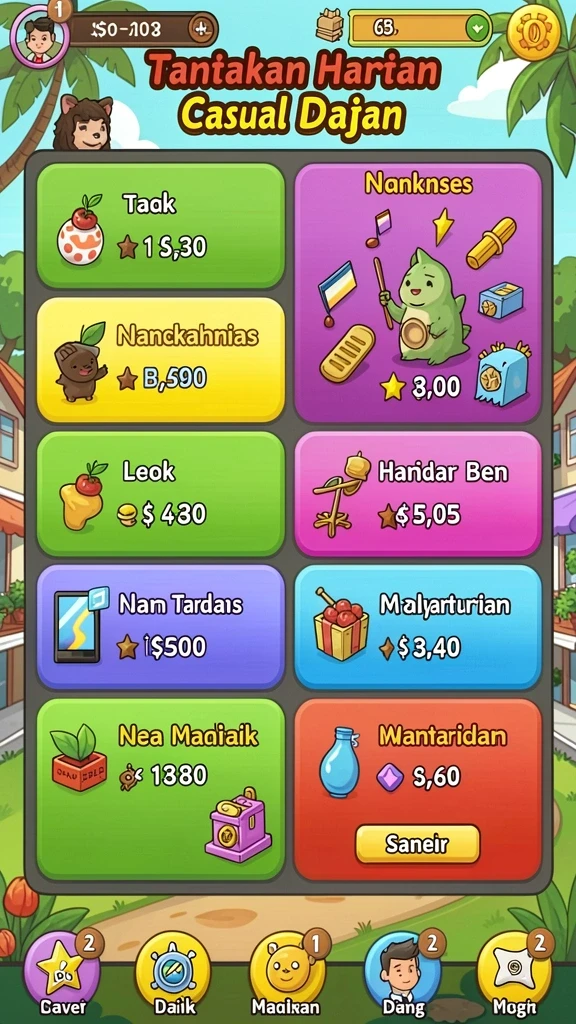Open the Nanknses purple card
Viewport: 576px width, 1024px height.
(x=418, y=293)
